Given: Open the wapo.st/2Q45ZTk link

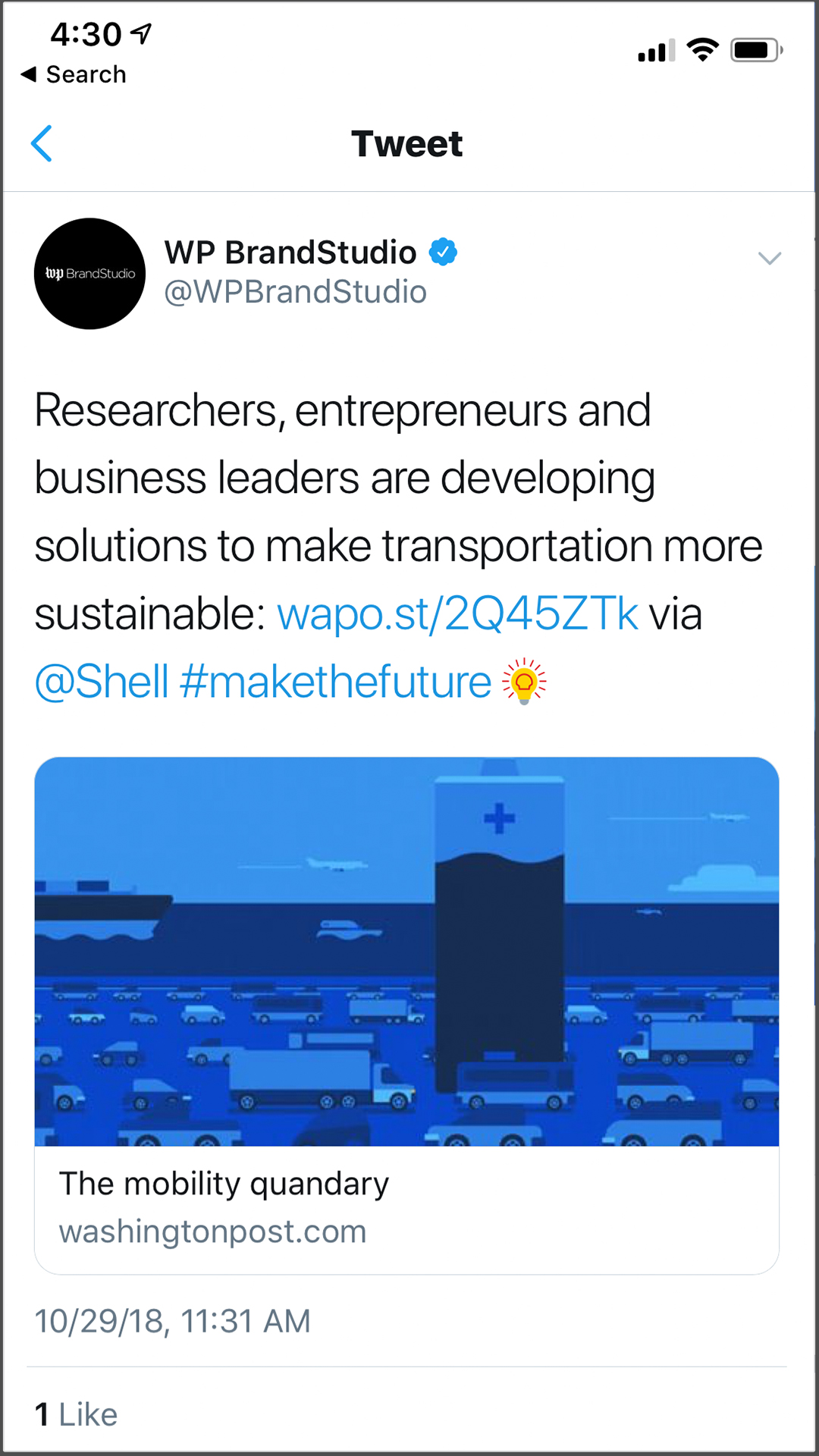Looking at the screenshot, I should (x=457, y=613).
